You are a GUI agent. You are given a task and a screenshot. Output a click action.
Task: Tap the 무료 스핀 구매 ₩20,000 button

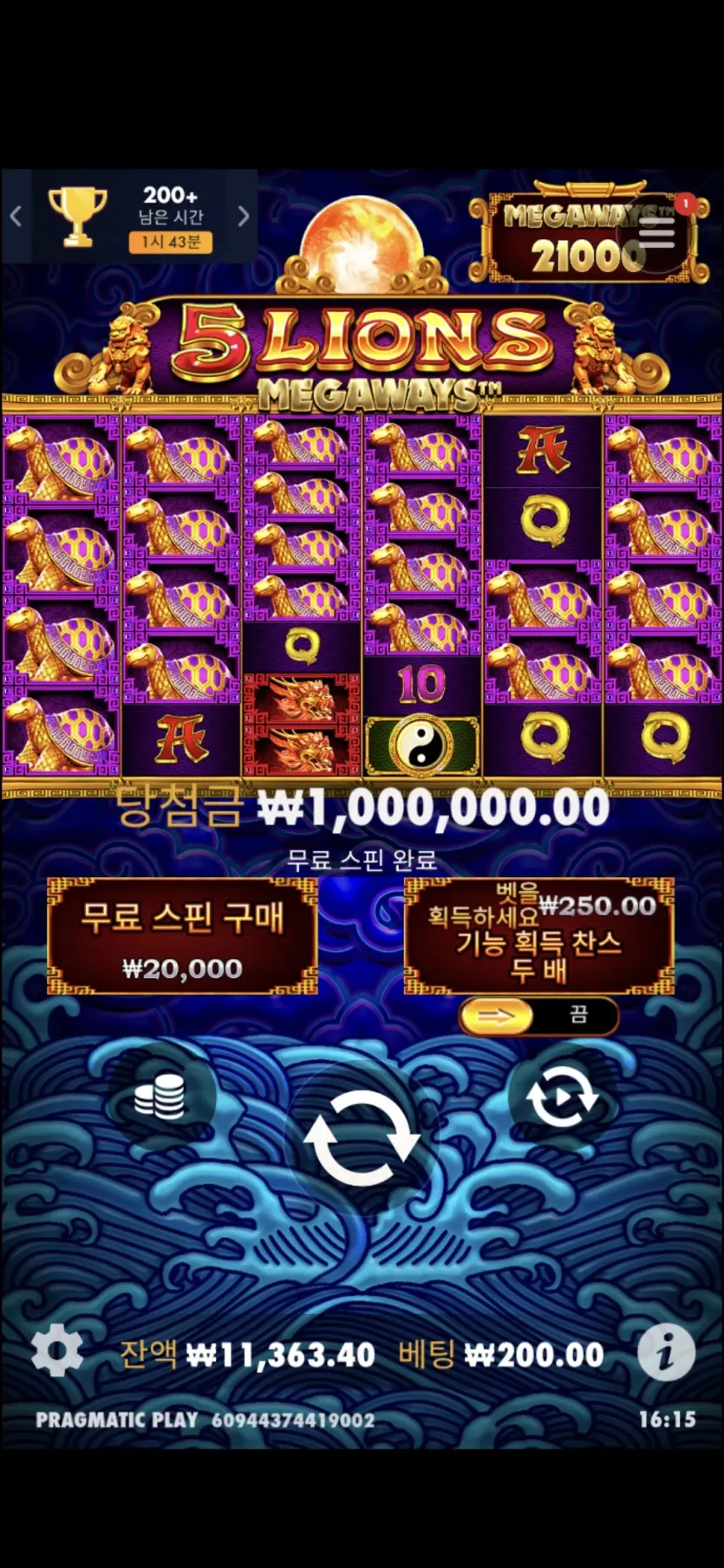[x=182, y=936]
